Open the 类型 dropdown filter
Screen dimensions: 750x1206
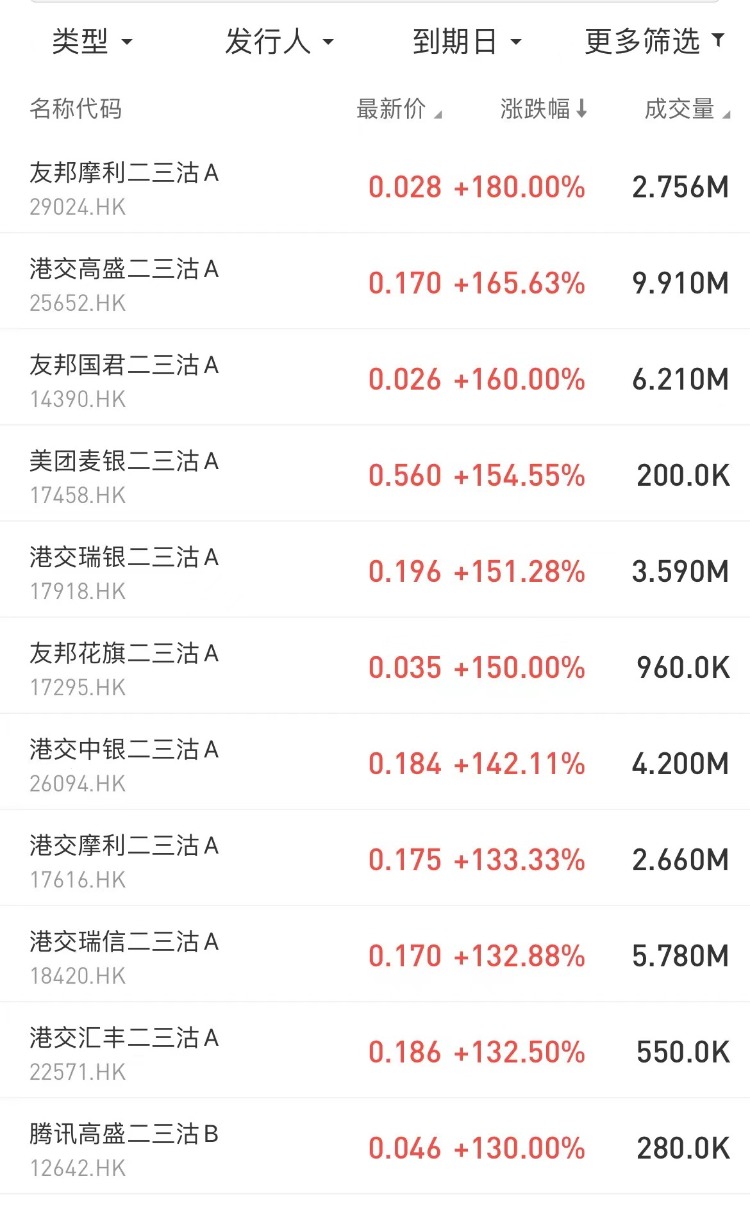pos(92,42)
